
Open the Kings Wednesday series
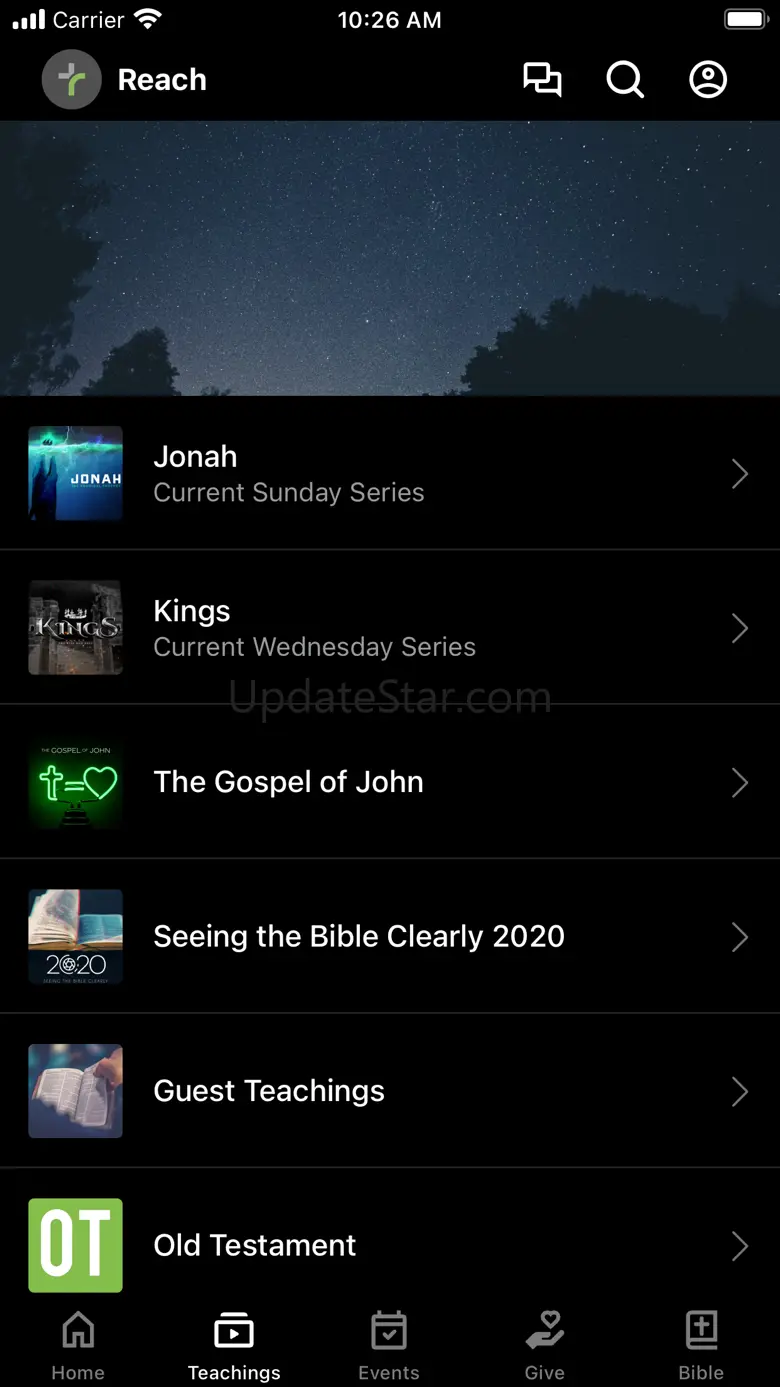coord(390,628)
